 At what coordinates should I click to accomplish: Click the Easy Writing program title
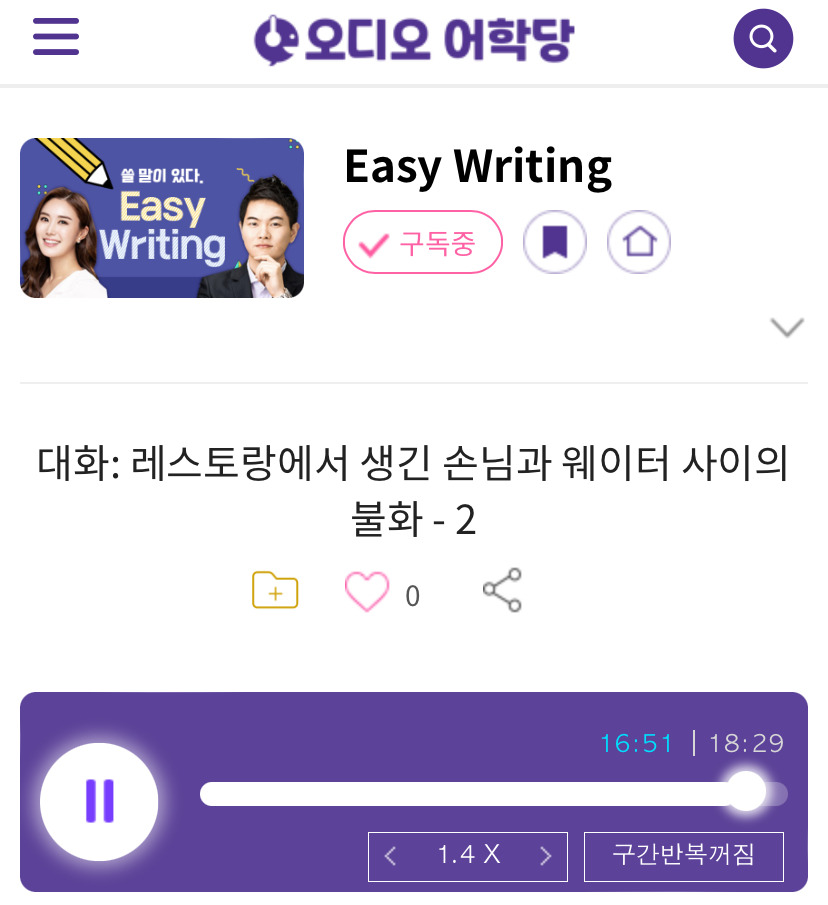point(478,166)
